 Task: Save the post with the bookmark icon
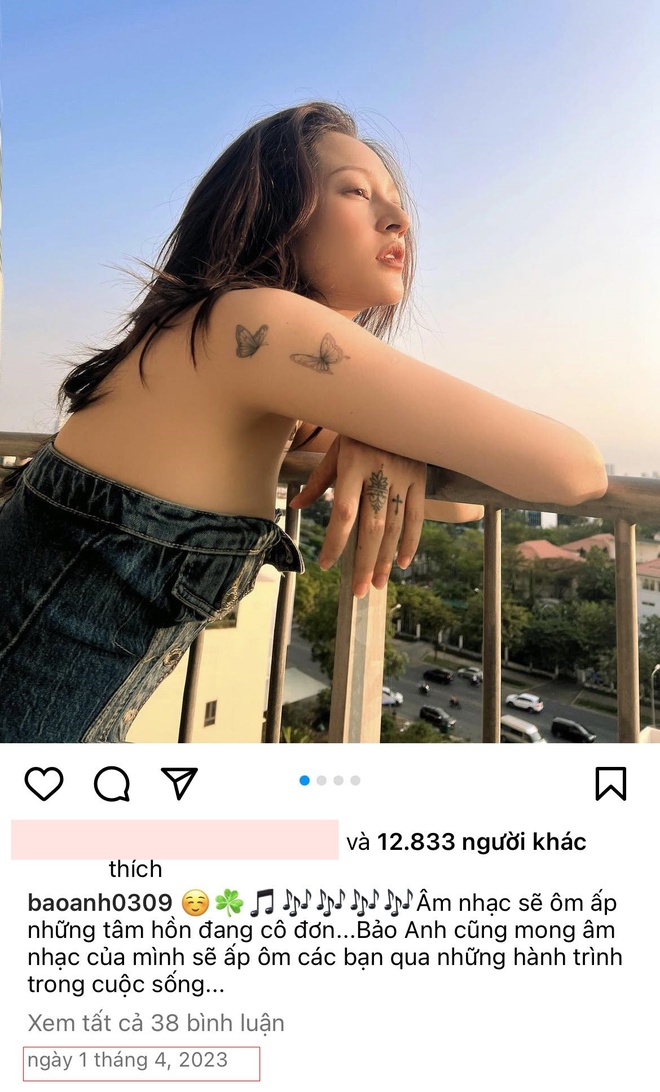[610, 784]
